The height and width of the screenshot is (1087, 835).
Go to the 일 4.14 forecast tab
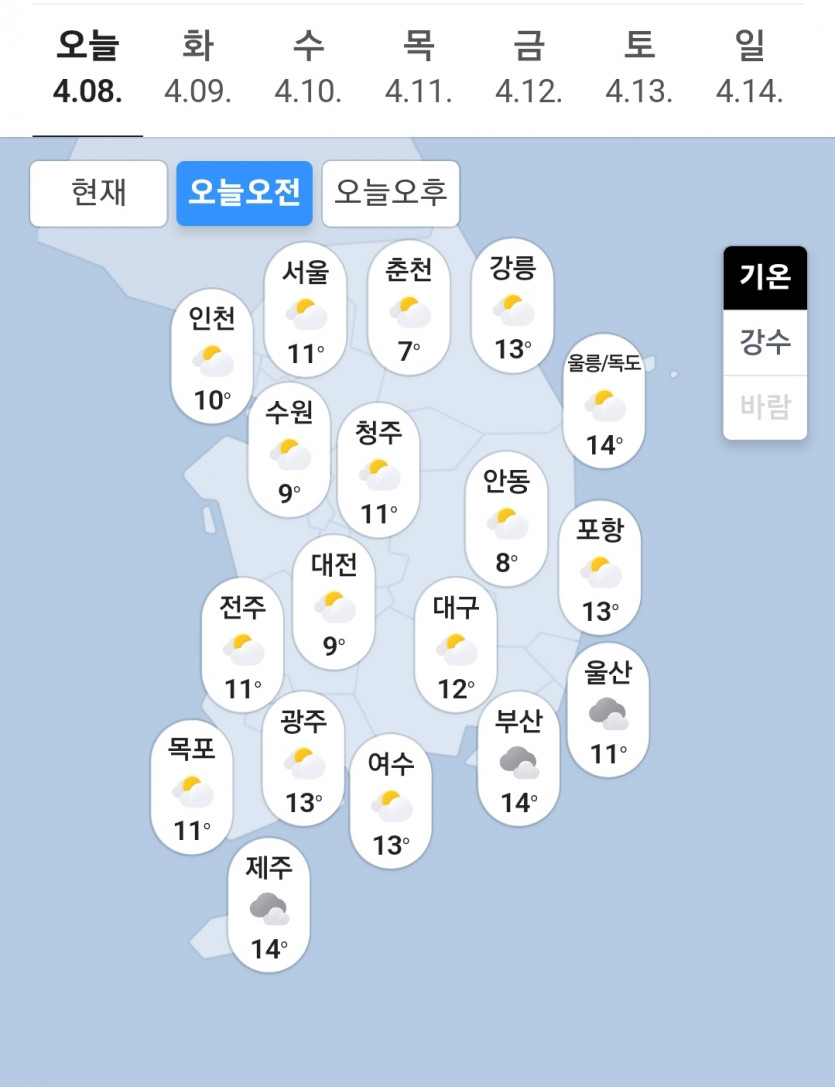click(x=749, y=68)
